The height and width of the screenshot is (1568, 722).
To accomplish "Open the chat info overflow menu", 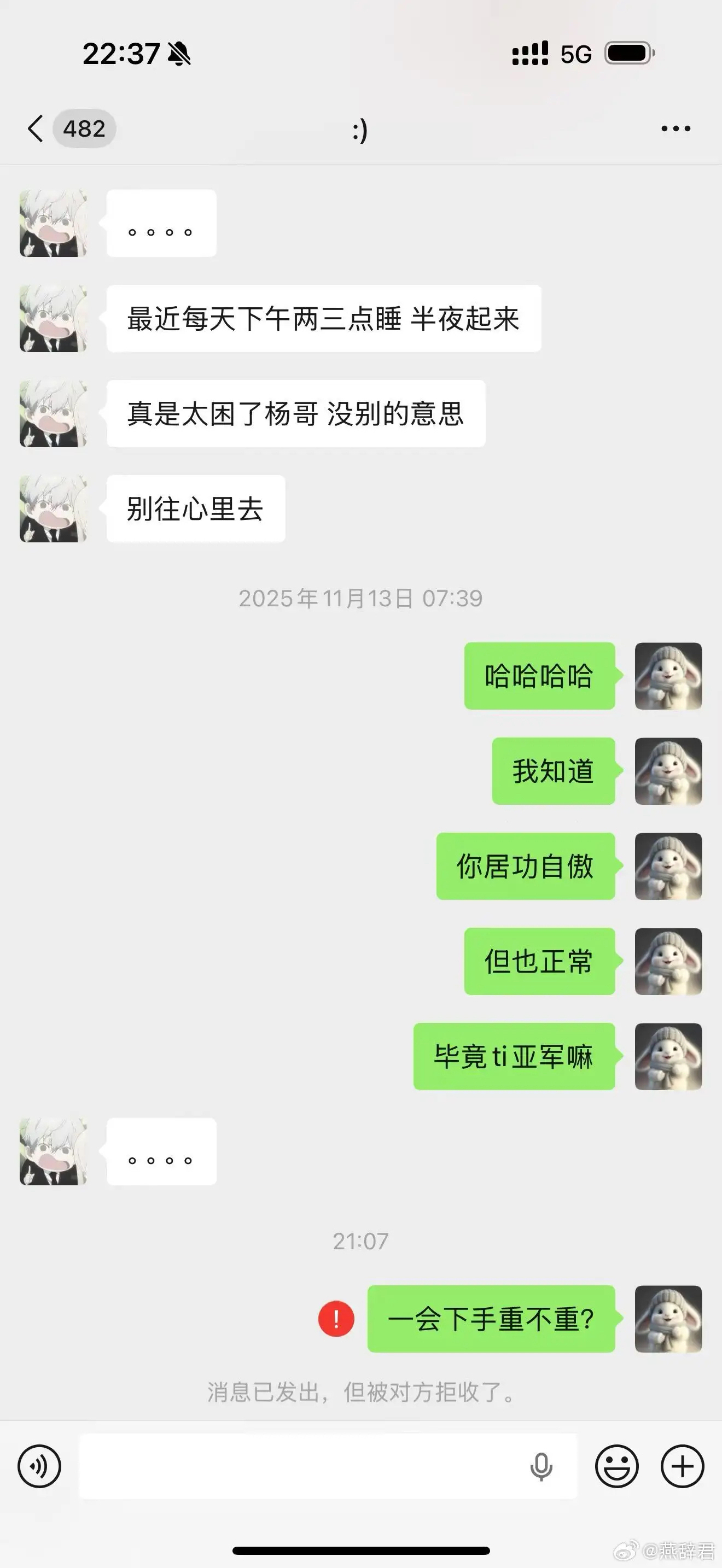I will click(x=676, y=128).
